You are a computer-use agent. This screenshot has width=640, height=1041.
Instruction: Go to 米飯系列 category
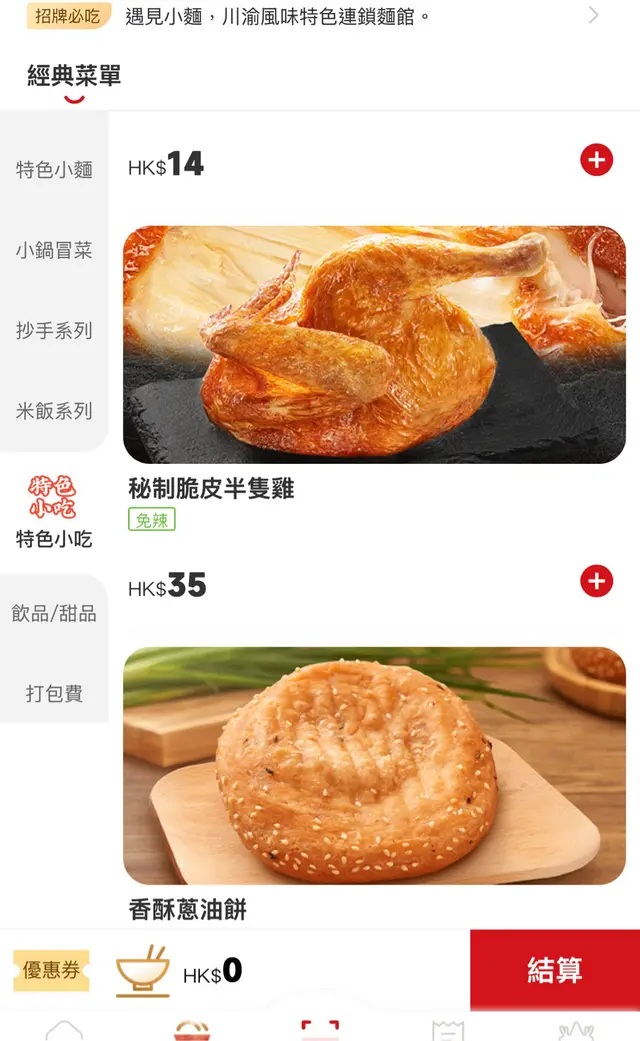[54, 411]
